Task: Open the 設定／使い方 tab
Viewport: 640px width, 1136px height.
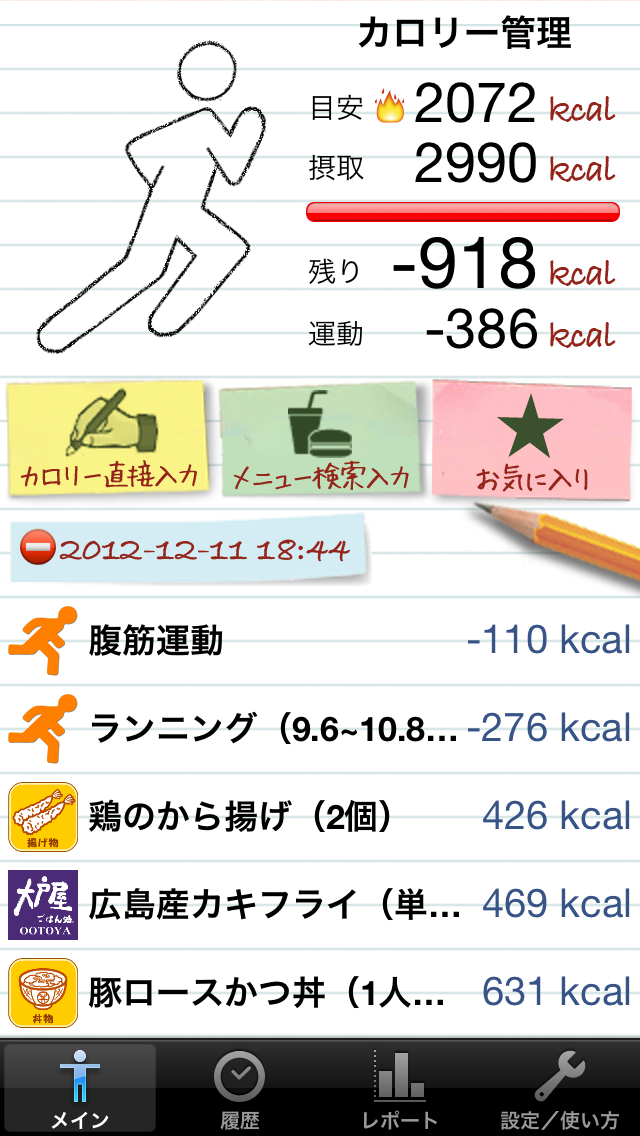Action: pyautogui.click(x=559, y=1090)
